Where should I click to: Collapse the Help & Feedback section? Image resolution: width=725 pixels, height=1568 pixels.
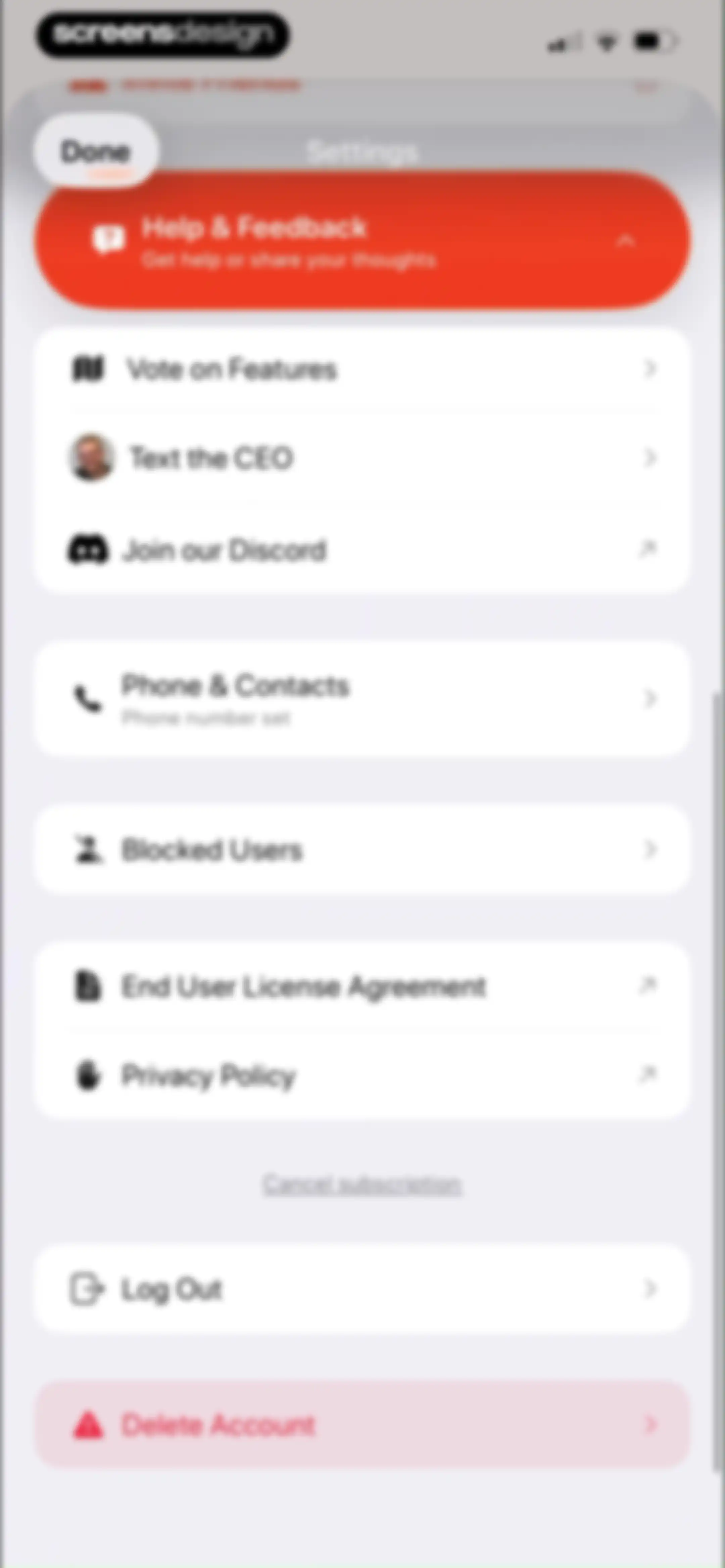[x=362, y=241]
